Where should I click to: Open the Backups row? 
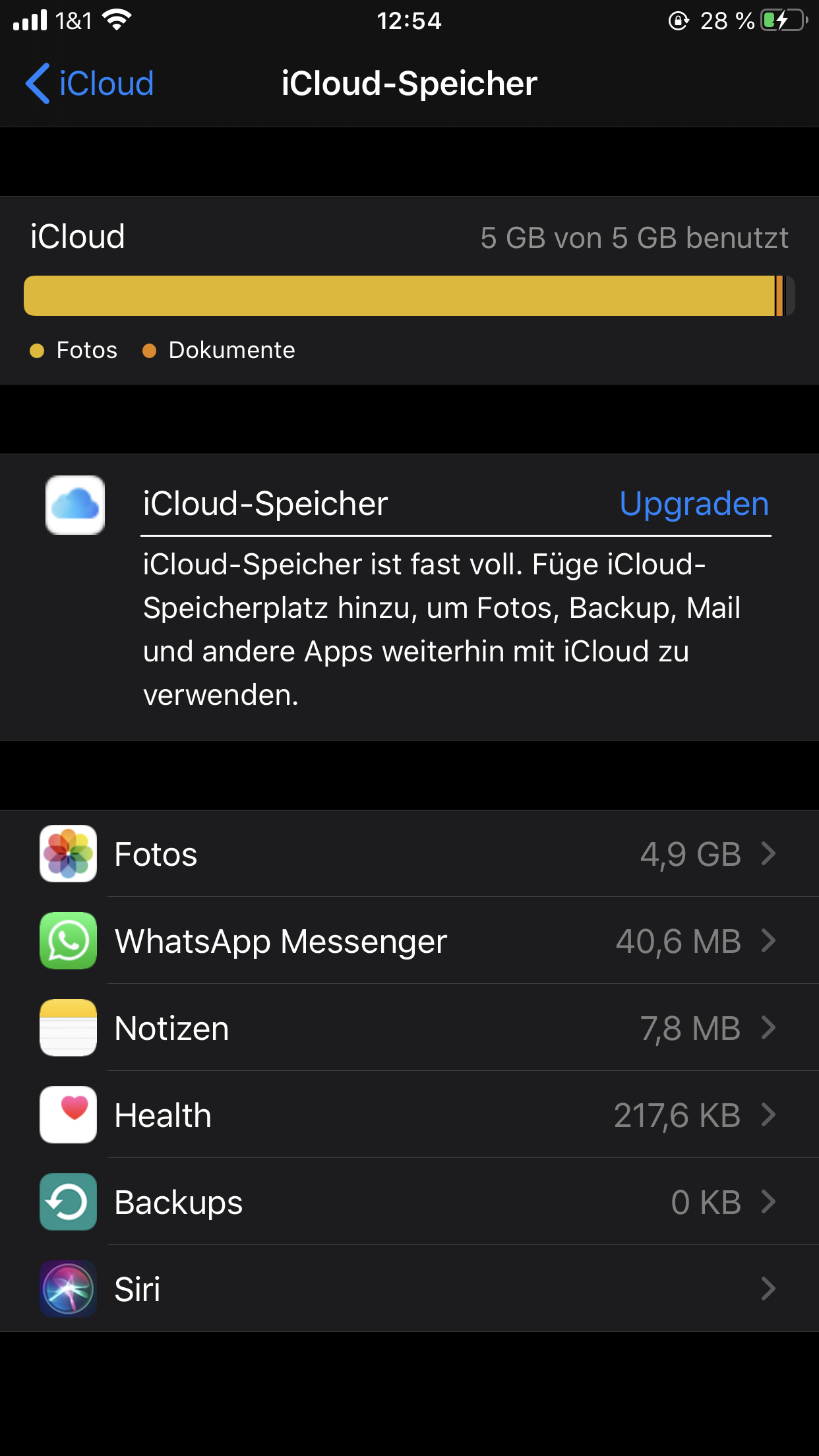pyautogui.click(x=409, y=1202)
